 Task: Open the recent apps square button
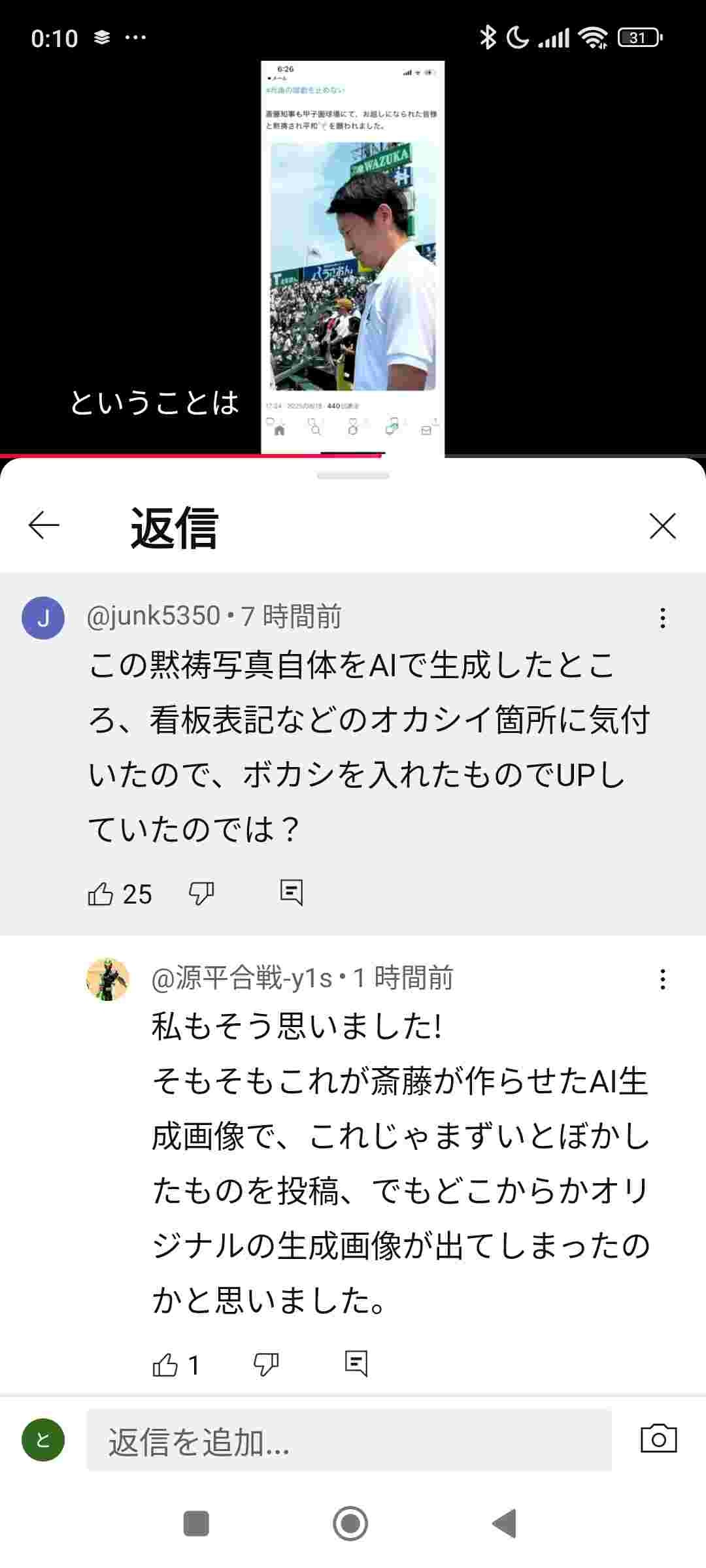pyautogui.click(x=196, y=1524)
